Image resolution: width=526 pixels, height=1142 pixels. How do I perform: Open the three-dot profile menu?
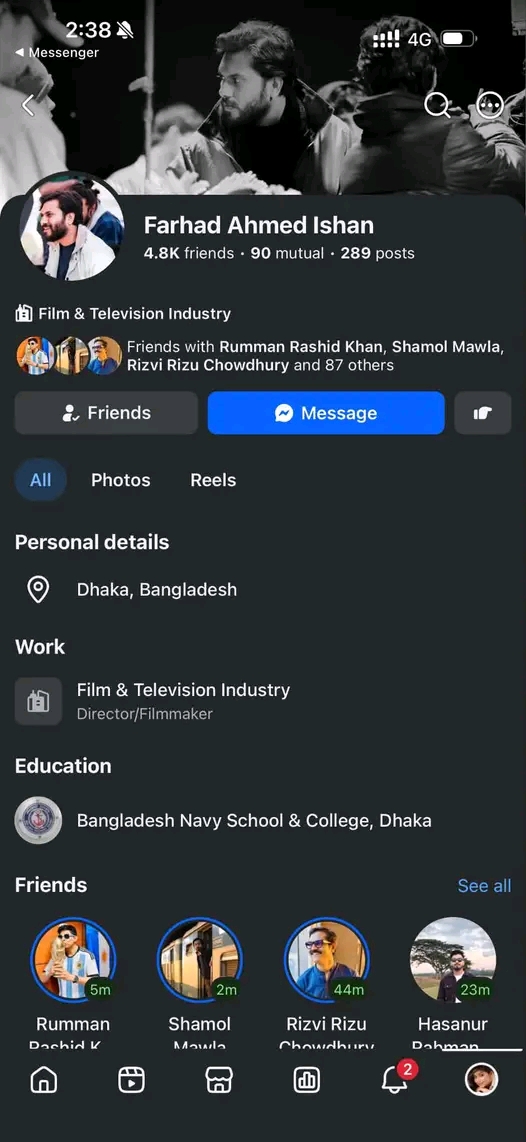coord(490,106)
